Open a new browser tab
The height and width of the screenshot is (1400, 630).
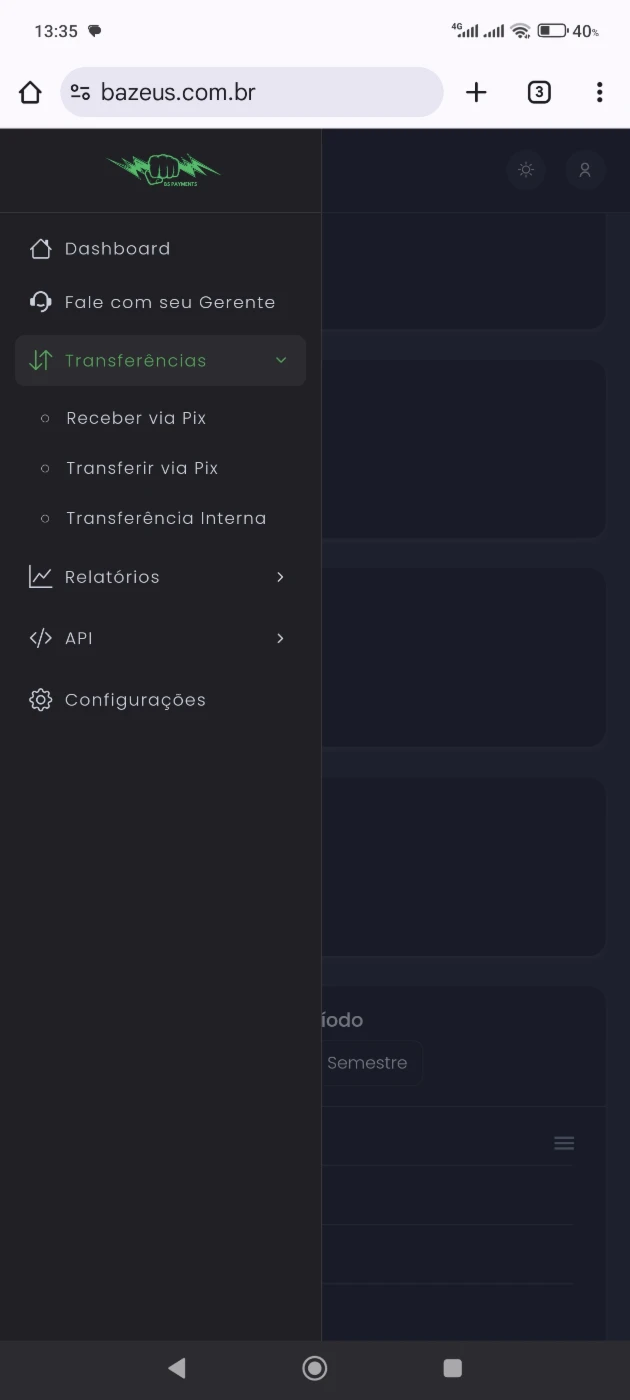[x=476, y=92]
